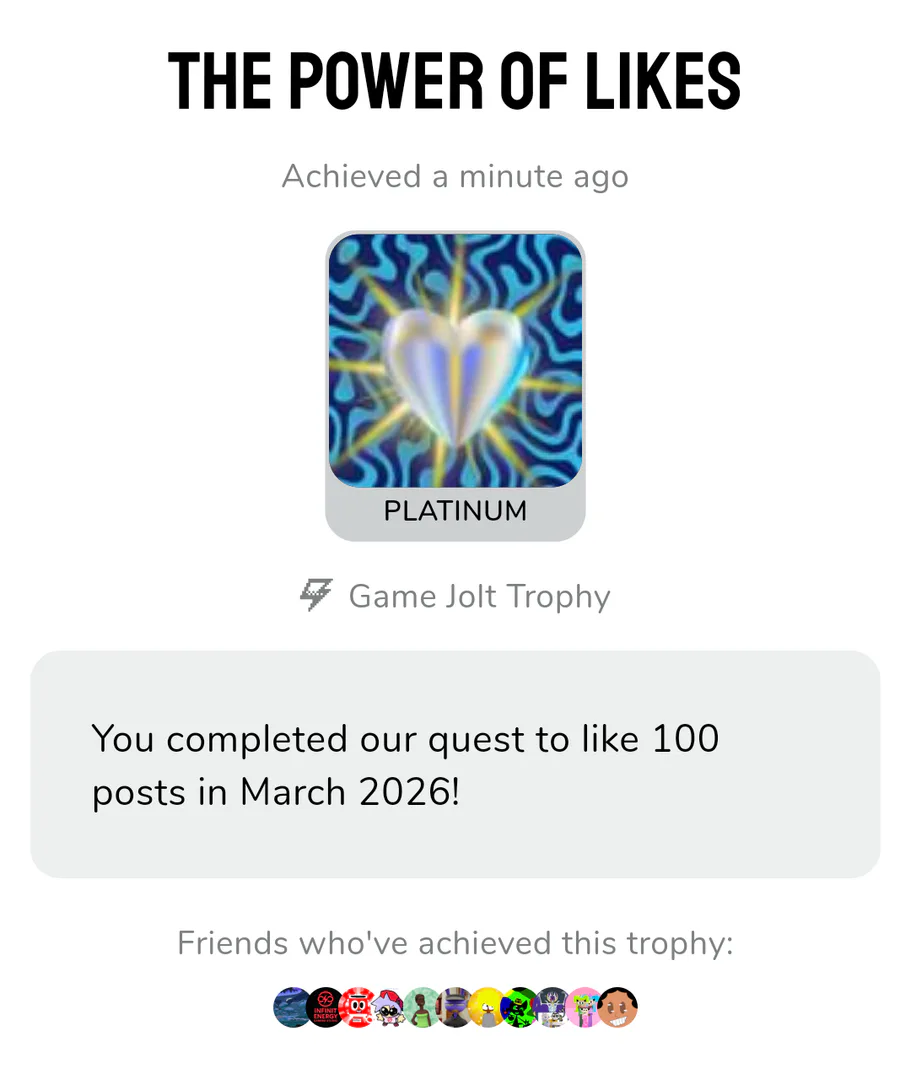Open the green and black cat friend avatar
This screenshot has height=1069, width=900.
520,1007
